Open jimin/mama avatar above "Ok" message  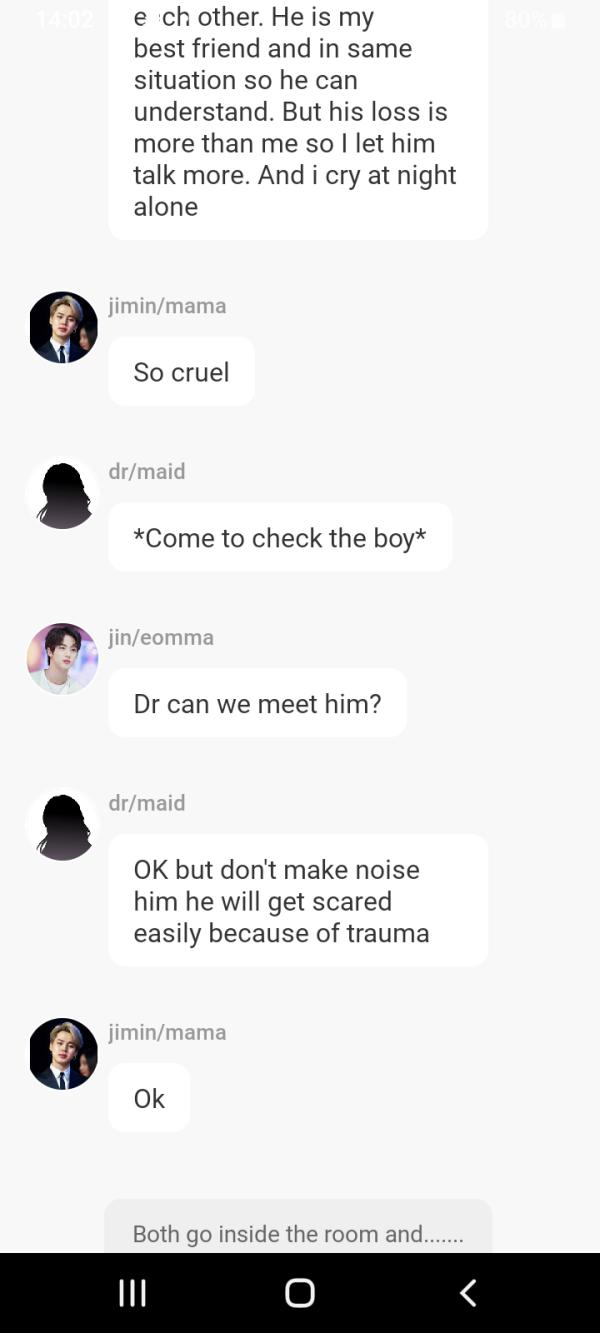pyautogui.click(x=63, y=1054)
